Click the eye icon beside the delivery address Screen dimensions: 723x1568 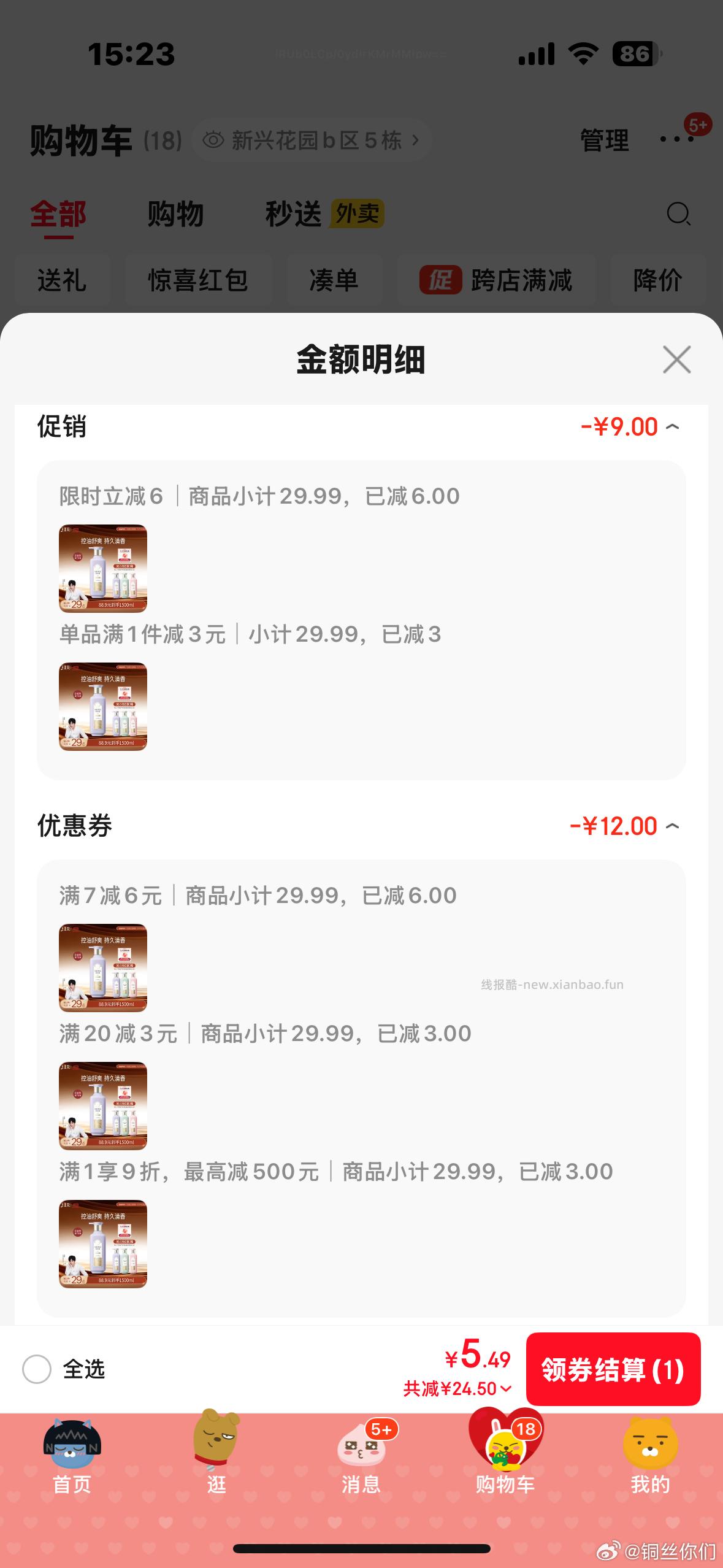click(213, 140)
